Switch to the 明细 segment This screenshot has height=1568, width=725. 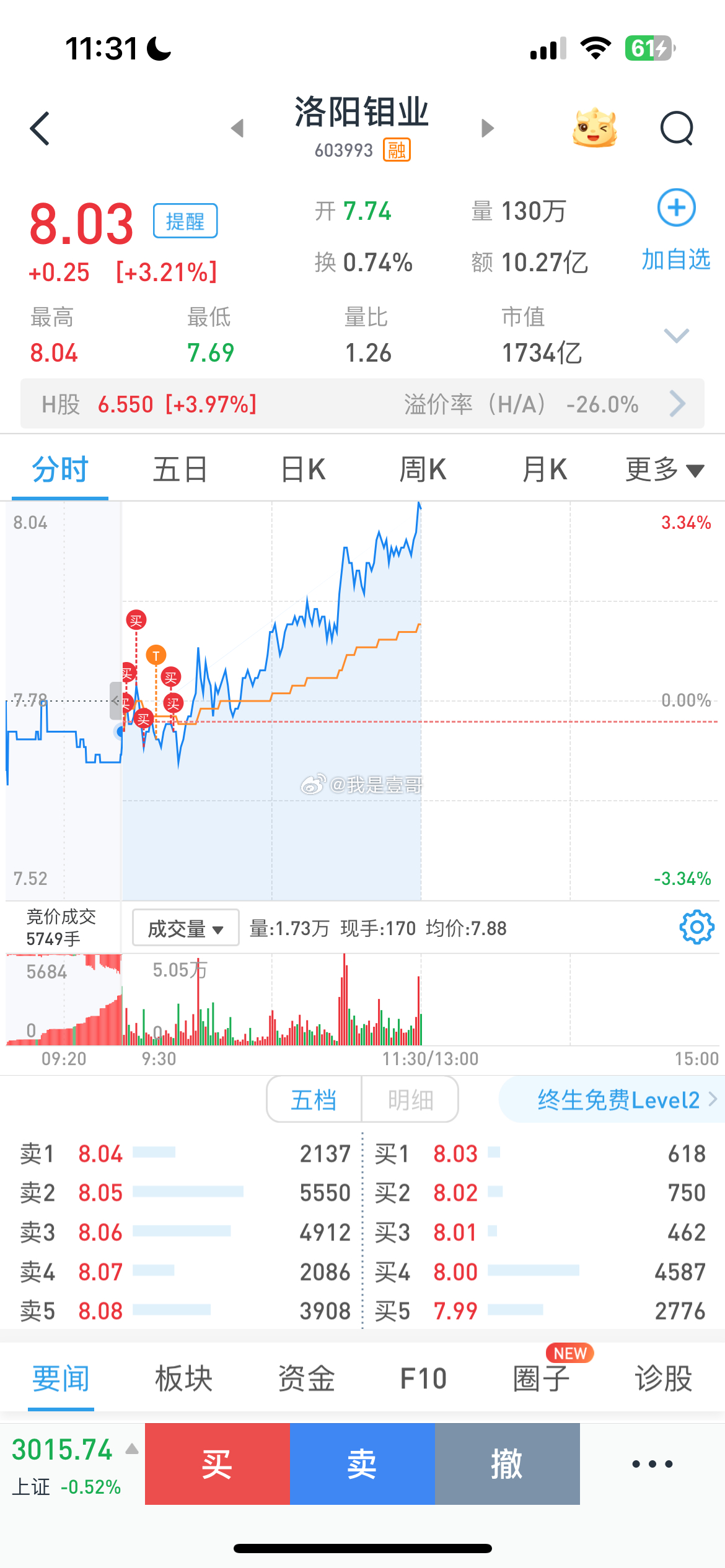click(410, 1099)
